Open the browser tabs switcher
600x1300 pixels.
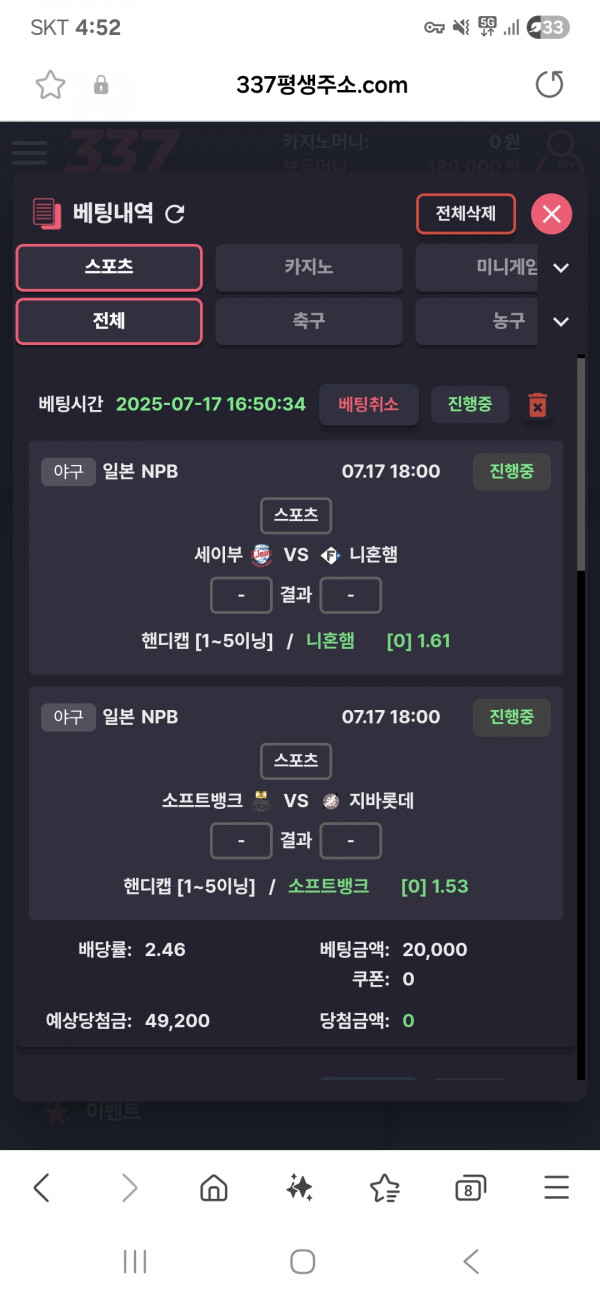click(x=470, y=1187)
